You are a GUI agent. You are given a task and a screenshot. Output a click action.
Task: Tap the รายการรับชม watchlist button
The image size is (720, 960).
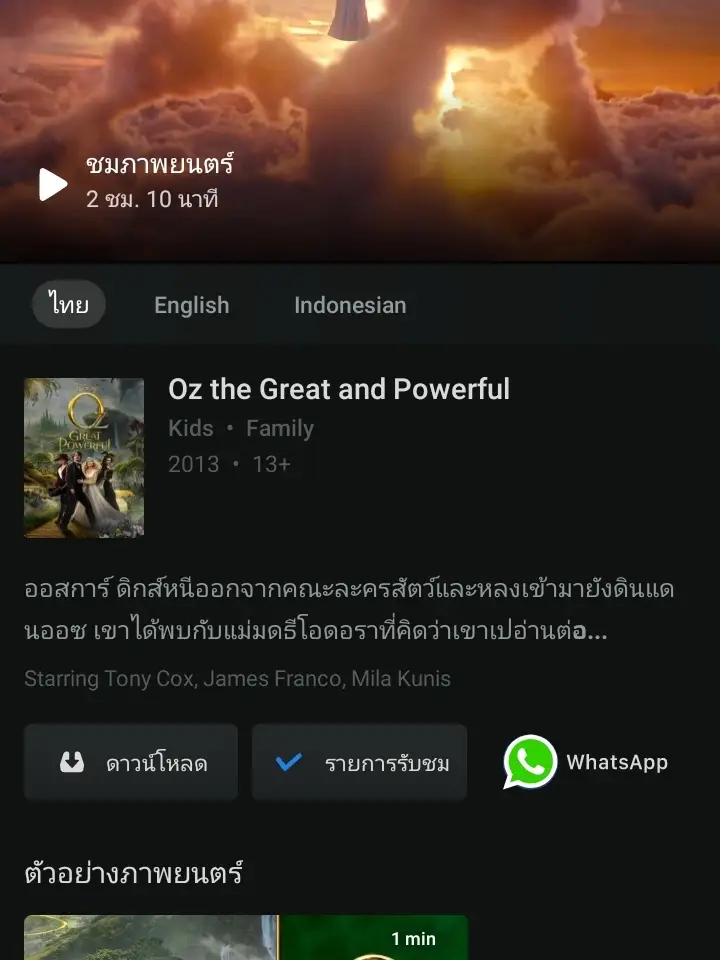[359, 762]
